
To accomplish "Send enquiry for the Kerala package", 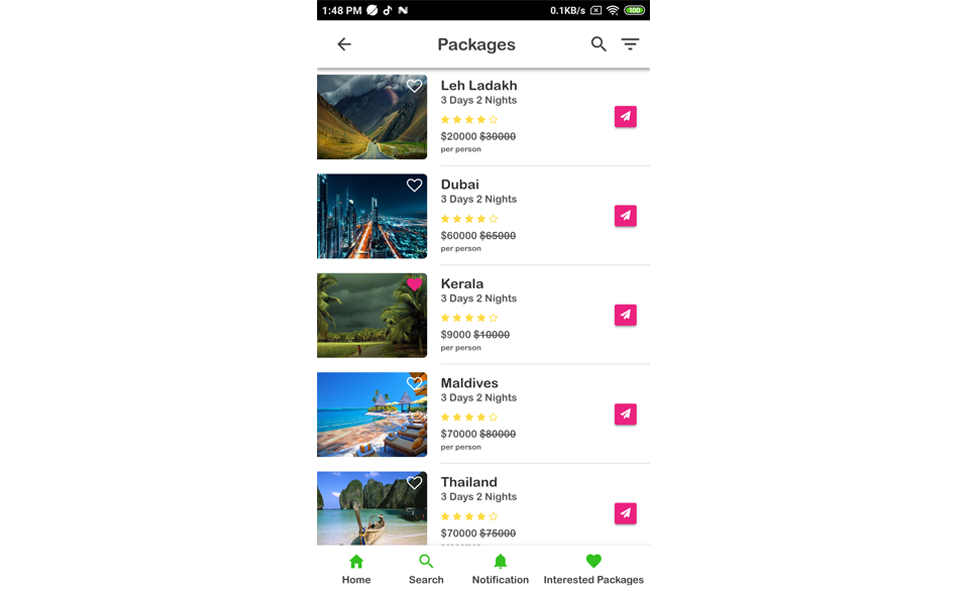I will (x=625, y=315).
